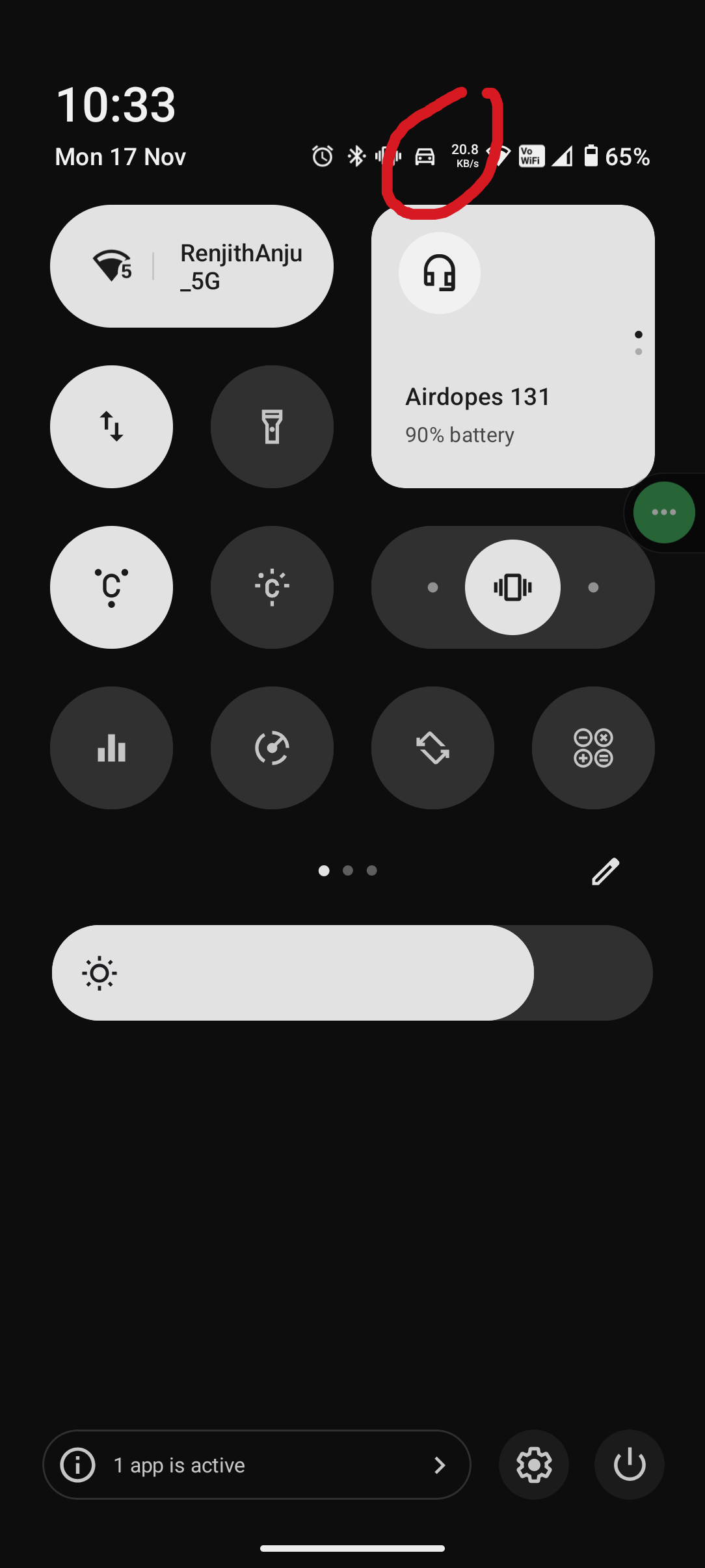Toggle the data saver tile
Viewport: 705px width, 1568px height.
coord(272,748)
